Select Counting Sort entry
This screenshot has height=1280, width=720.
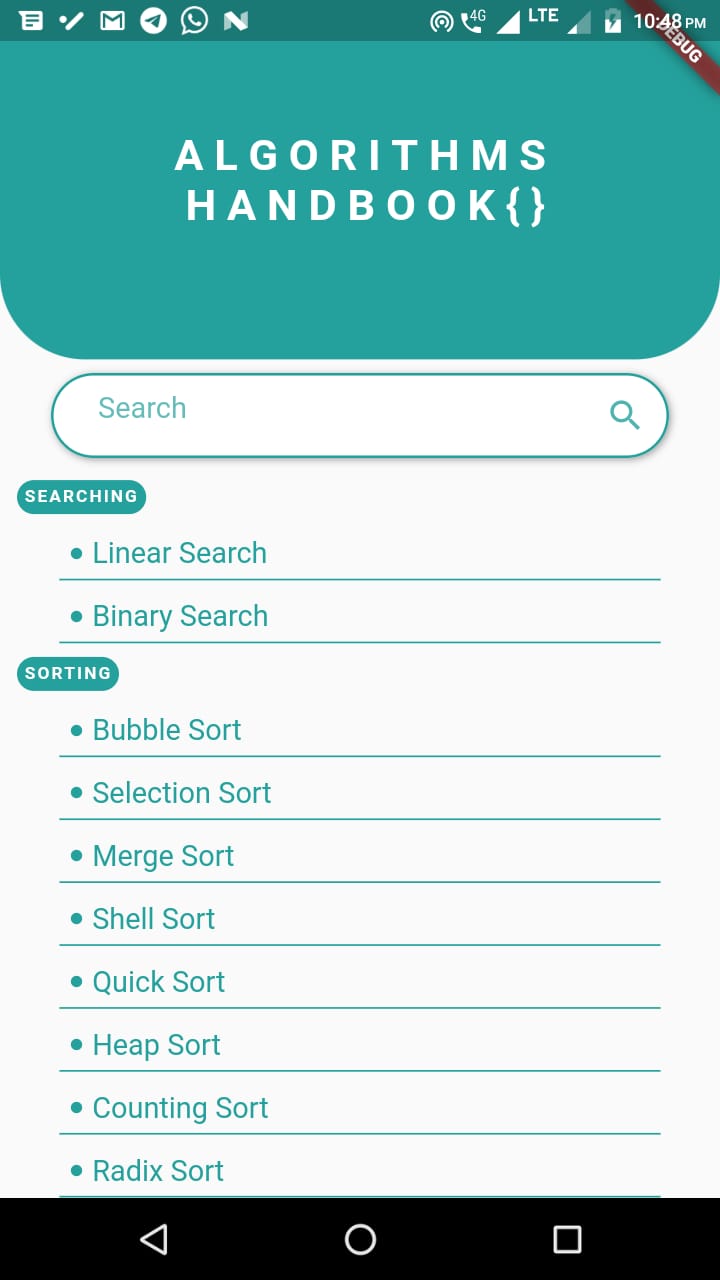pos(181,1108)
